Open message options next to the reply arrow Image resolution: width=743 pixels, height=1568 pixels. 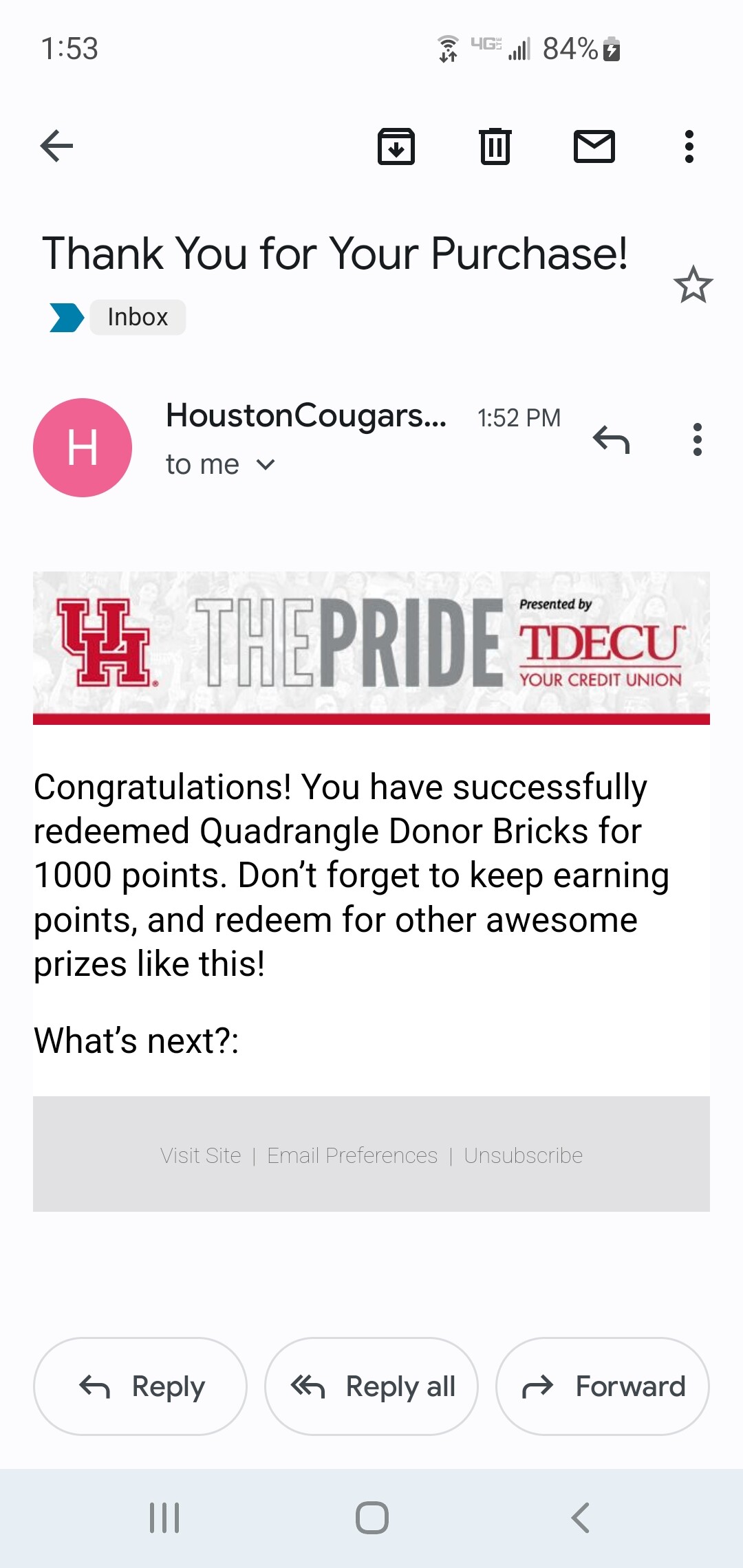point(697,439)
